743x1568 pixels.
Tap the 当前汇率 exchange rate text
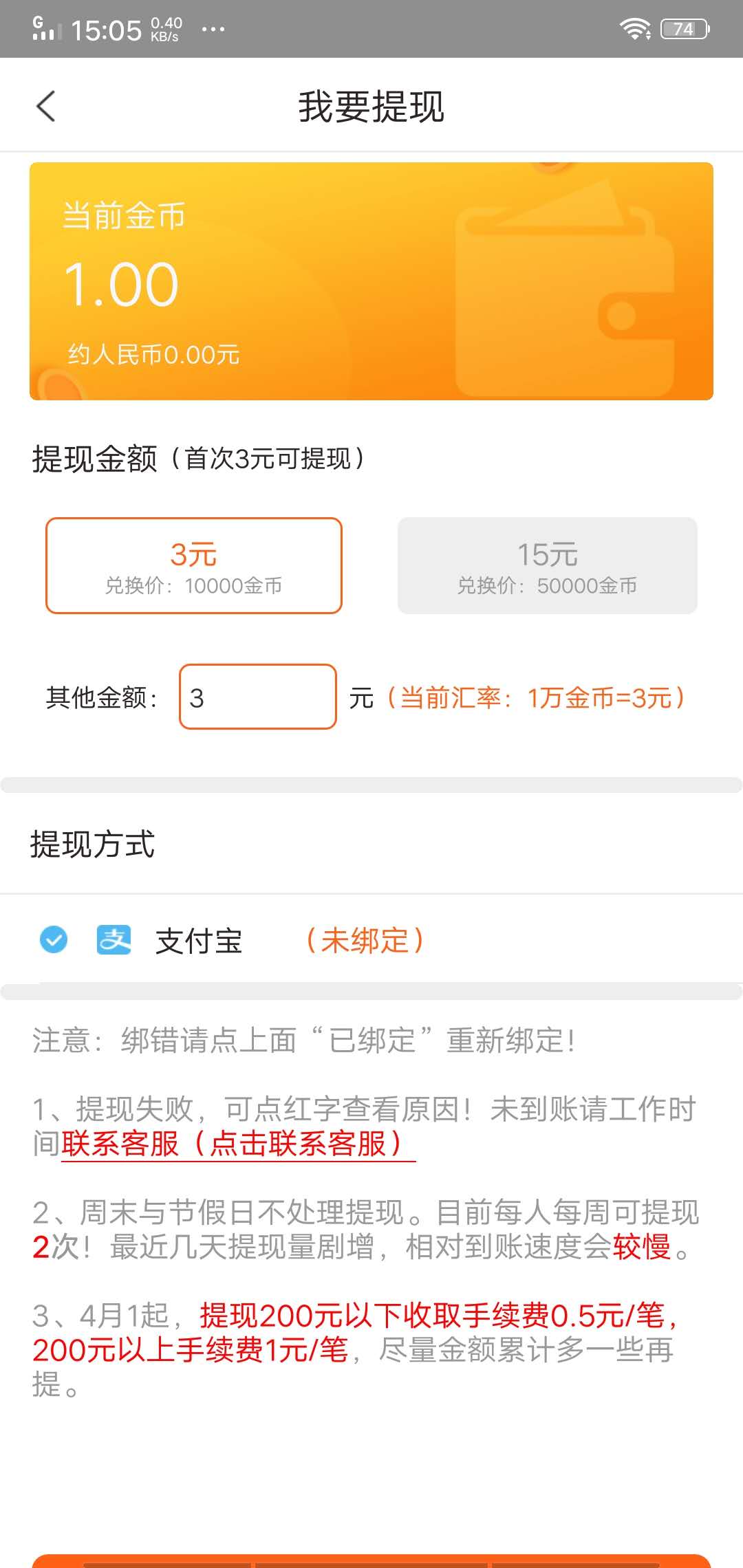(537, 697)
